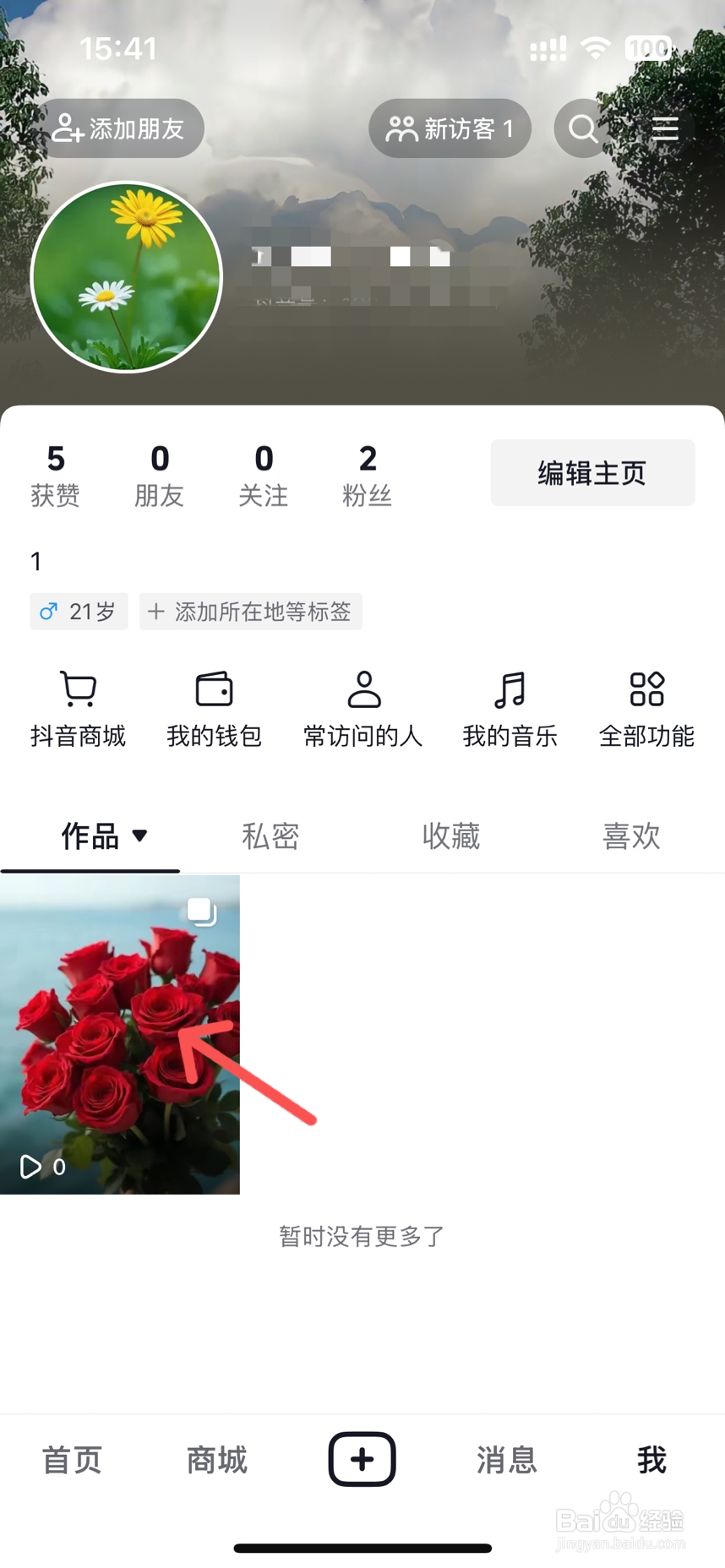Open the 喜欢 tab
Viewport: 725px width, 1568px height.
(x=630, y=836)
